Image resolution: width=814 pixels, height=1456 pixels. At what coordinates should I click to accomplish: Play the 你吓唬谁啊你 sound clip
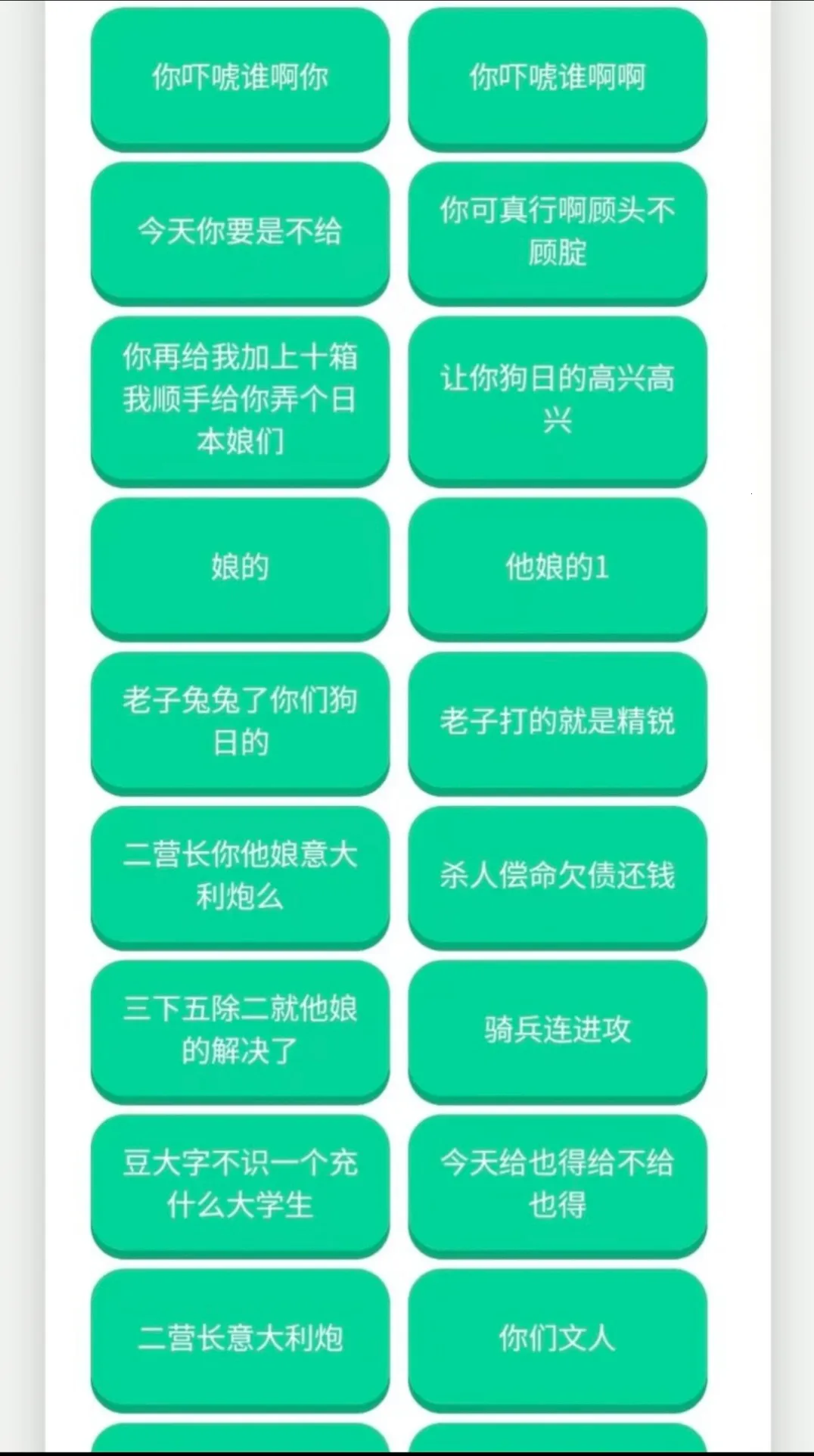(240, 76)
